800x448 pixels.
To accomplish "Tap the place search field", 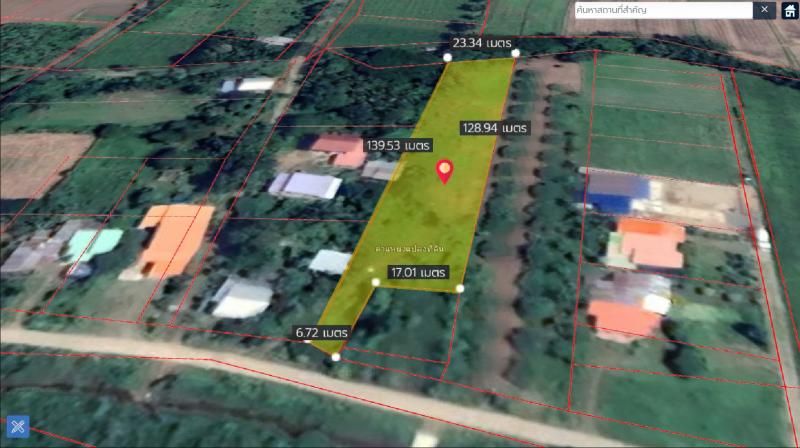I will (x=662, y=10).
